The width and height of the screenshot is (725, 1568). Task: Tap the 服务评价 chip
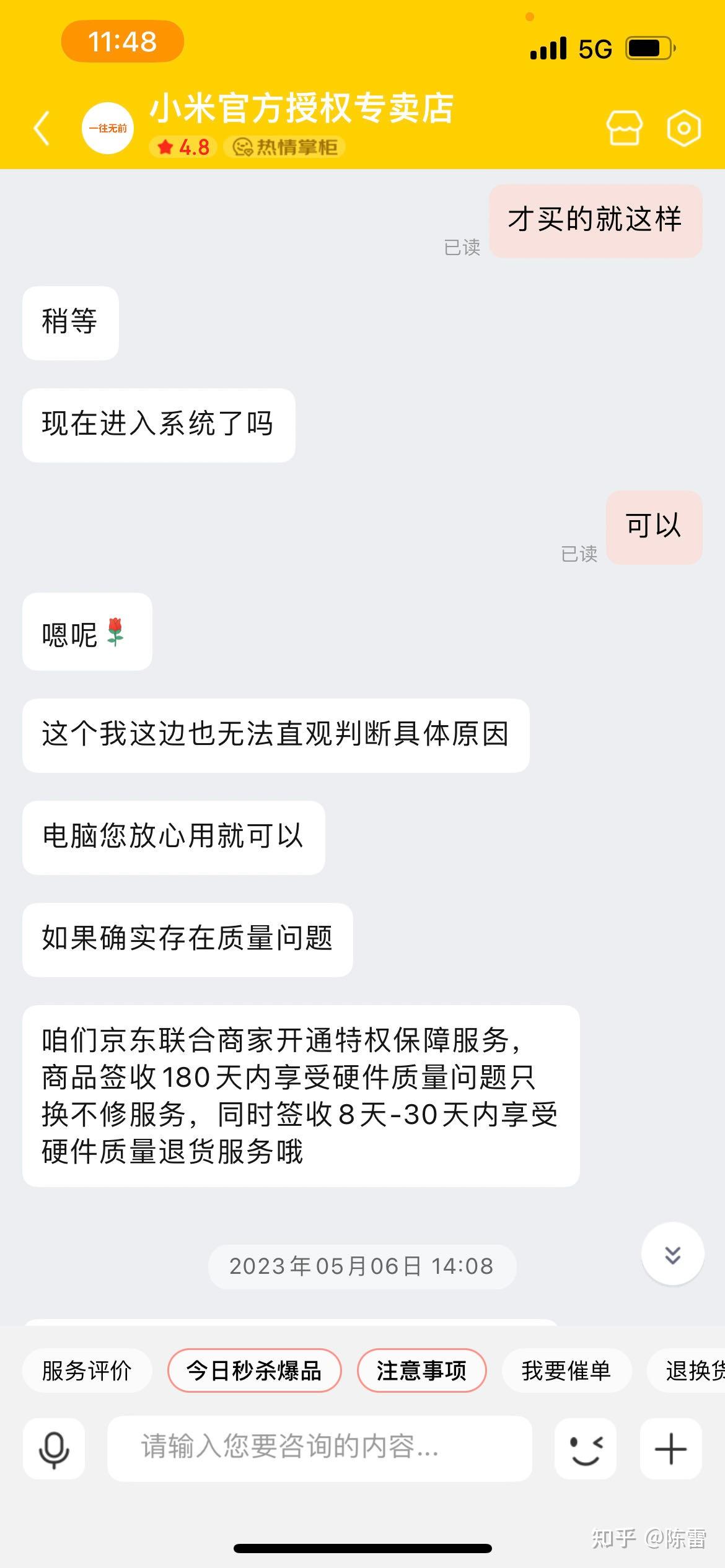(87, 1370)
